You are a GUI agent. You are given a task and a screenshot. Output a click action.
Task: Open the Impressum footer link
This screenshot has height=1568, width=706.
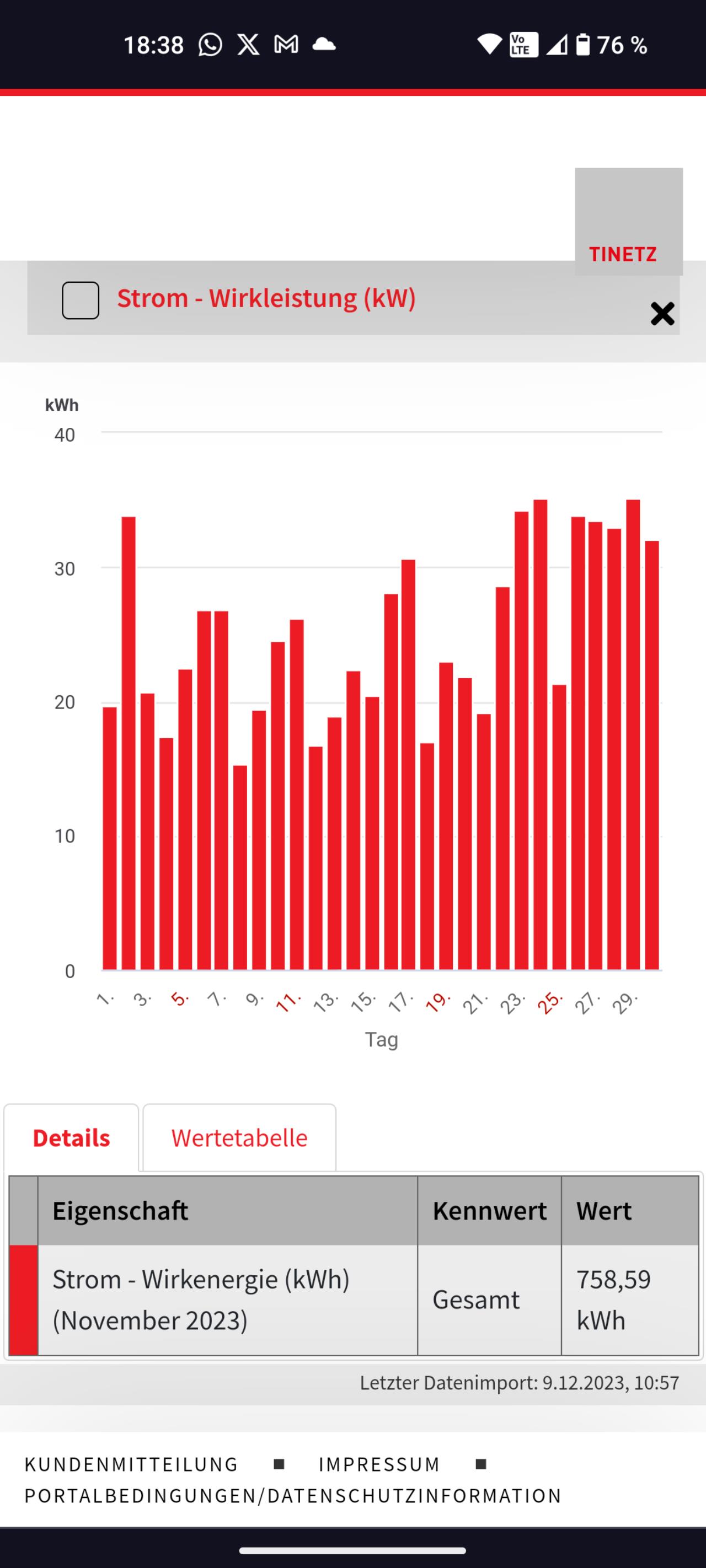coord(379,1464)
